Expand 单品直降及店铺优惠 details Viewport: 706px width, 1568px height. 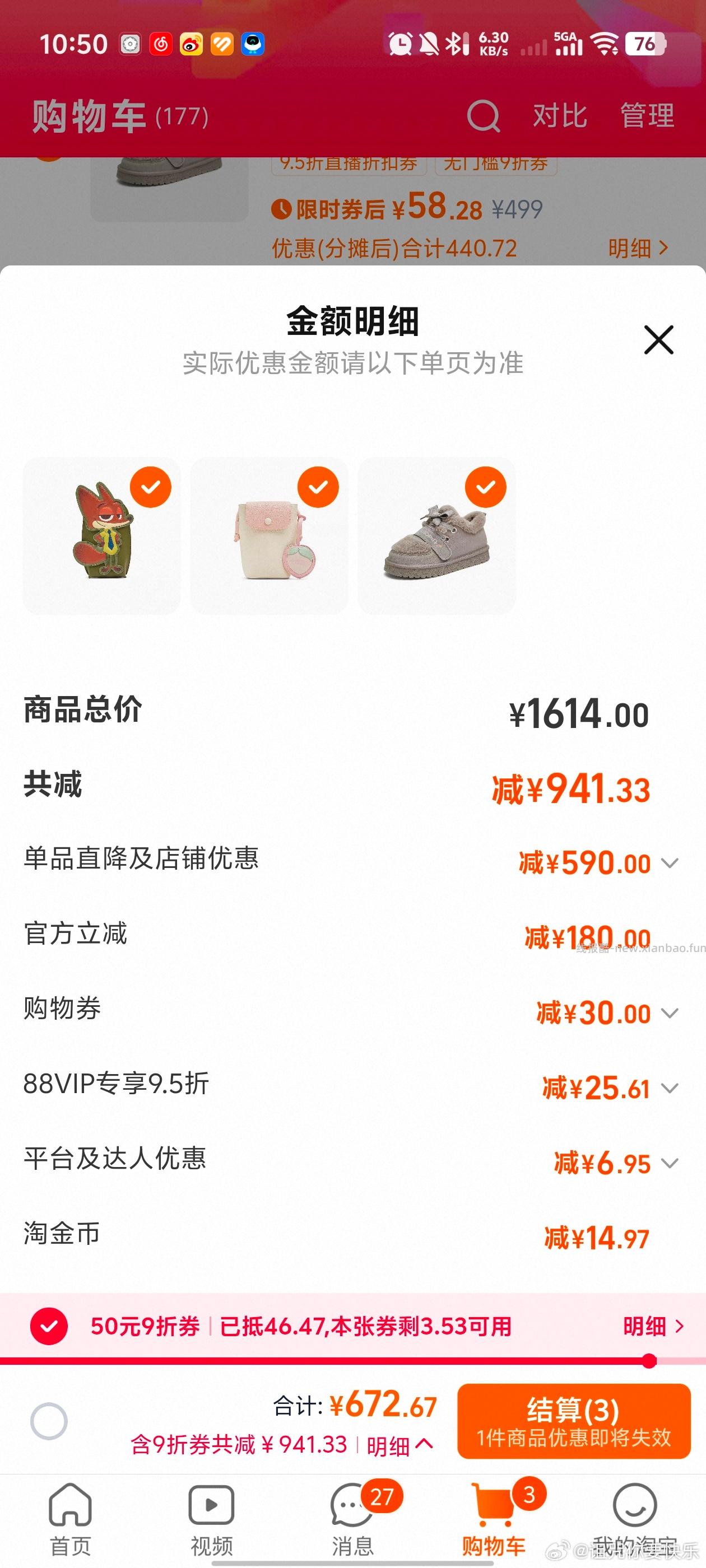[x=670, y=862]
